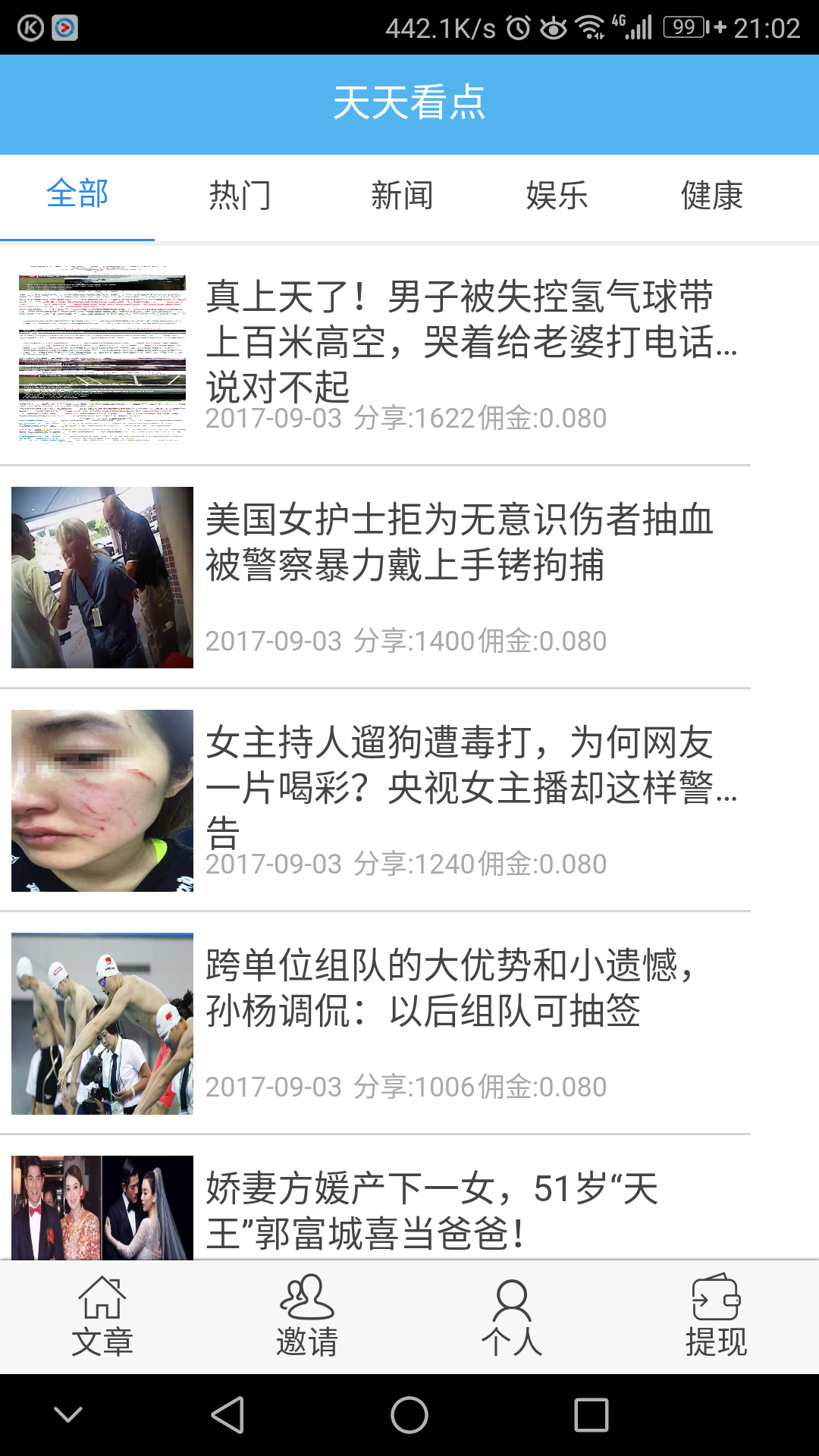Select the 邀请 invite icon
This screenshot has width=819, height=1456.
tap(306, 1316)
